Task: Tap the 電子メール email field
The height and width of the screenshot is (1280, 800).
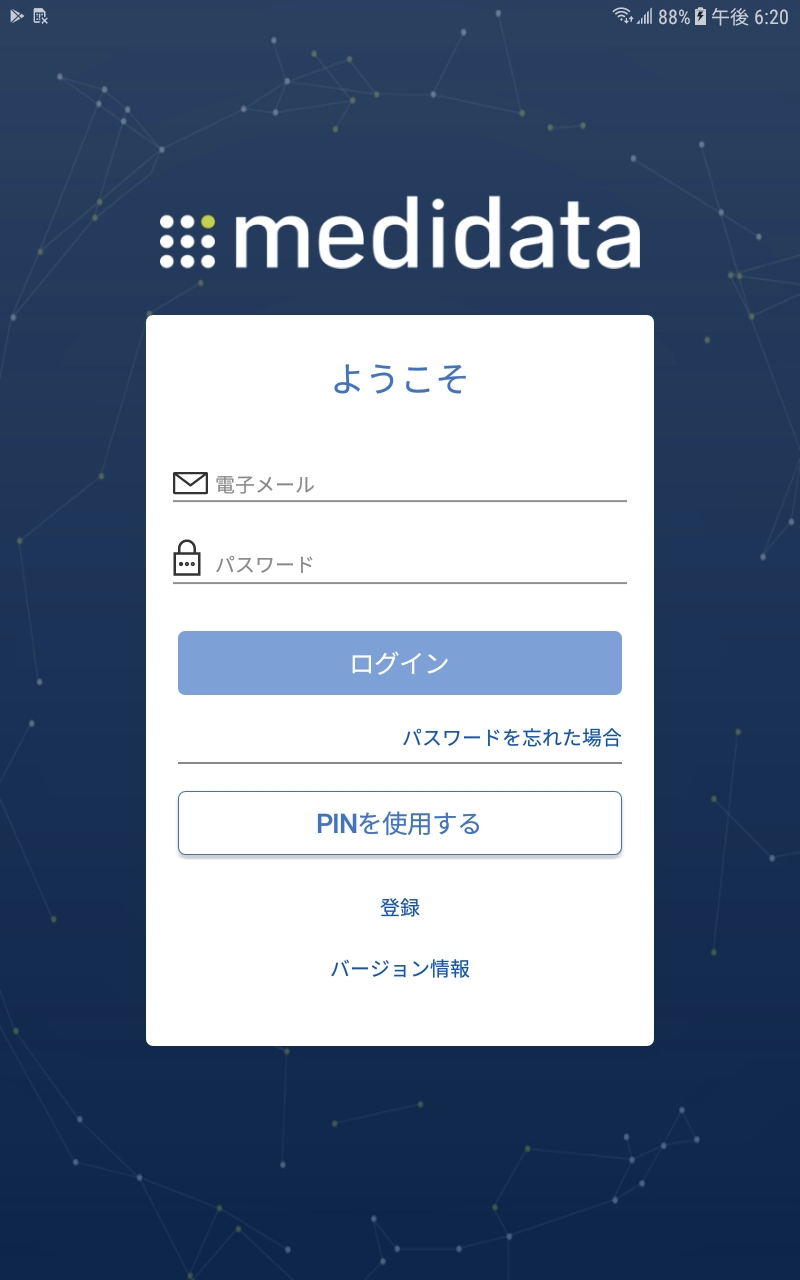Action: (x=420, y=485)
